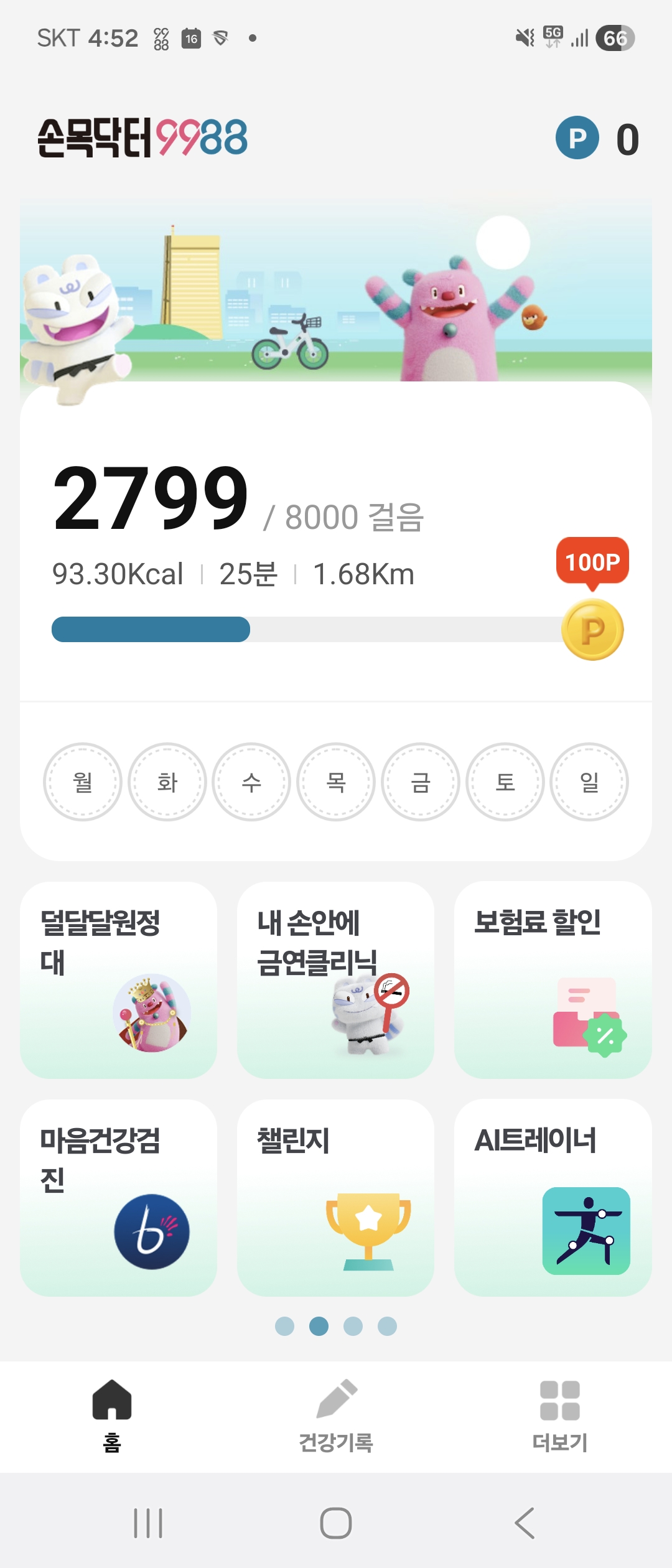Switch to the 더보기 tab
672x1568 pixels.
tap(560, 1416)
